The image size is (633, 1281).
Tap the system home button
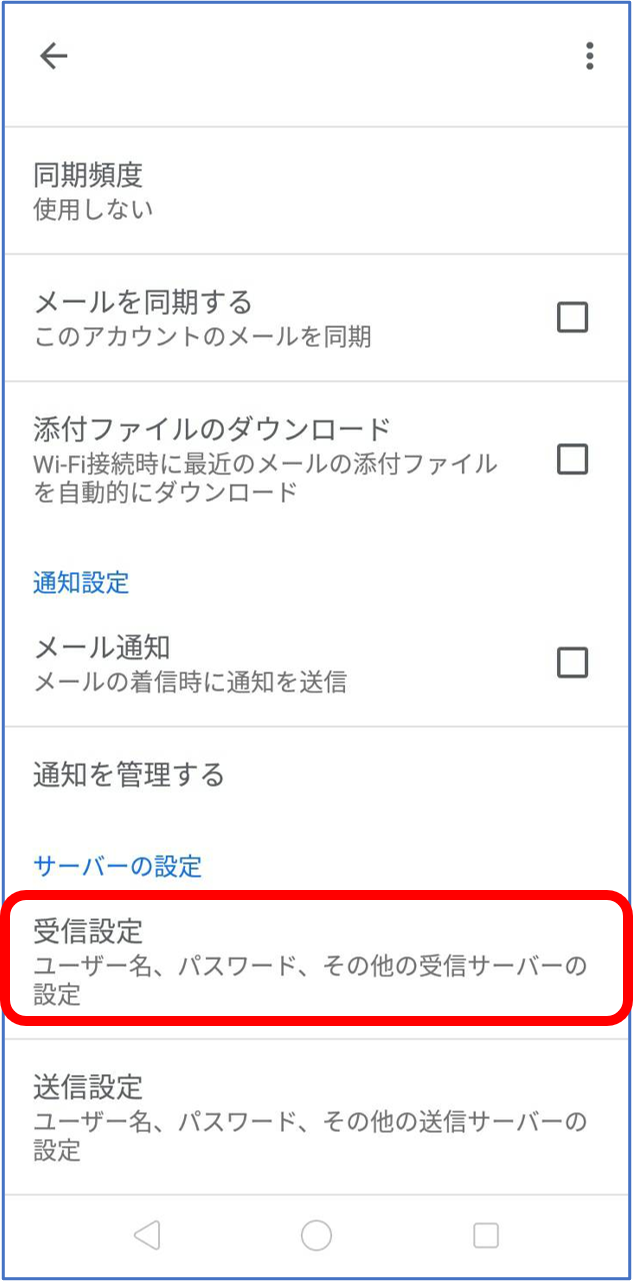(316, 1236)
